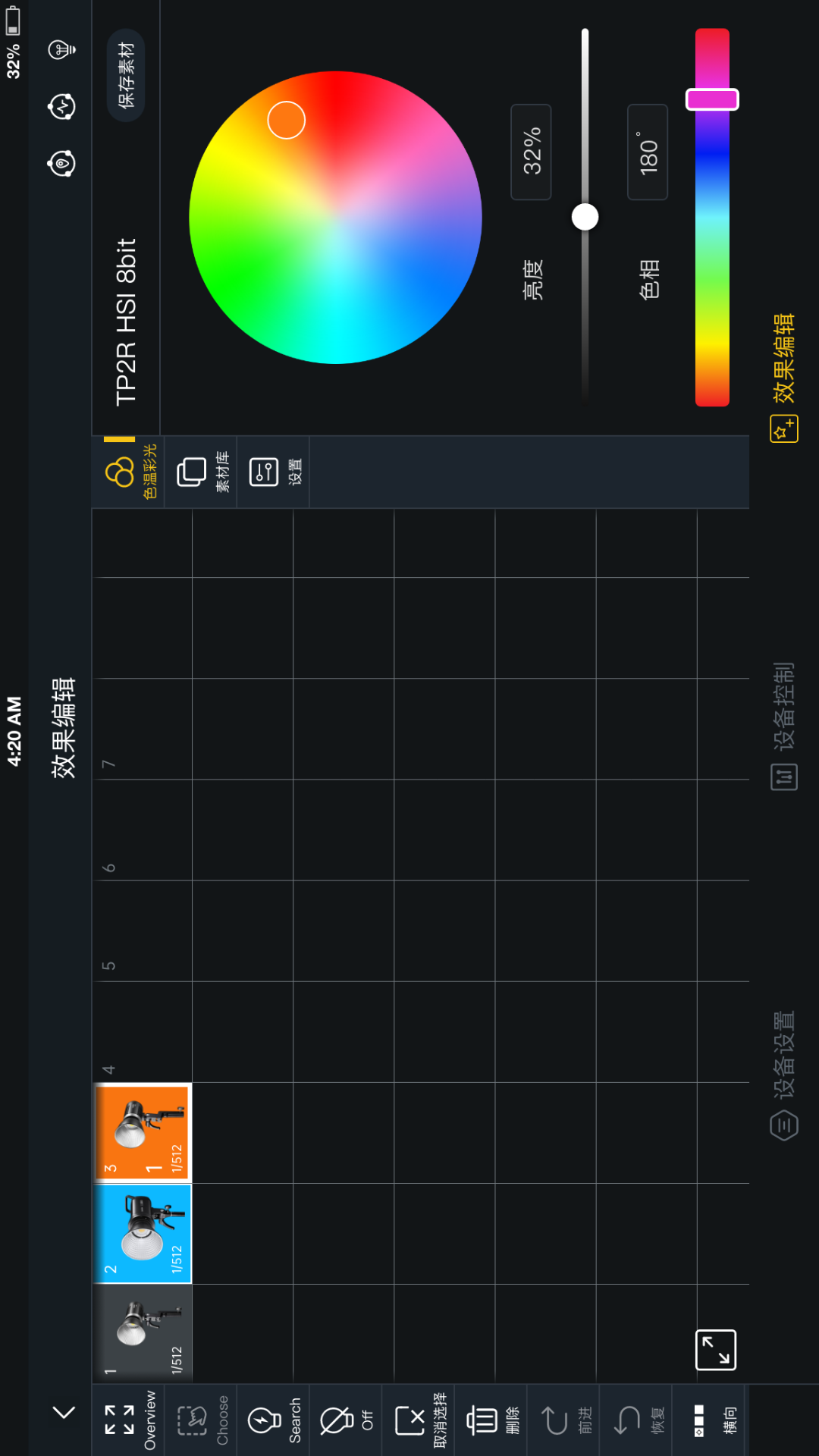Select the gray fixture tile number 1
This screenshot has width=819, height=1456.
point(143,1335)
